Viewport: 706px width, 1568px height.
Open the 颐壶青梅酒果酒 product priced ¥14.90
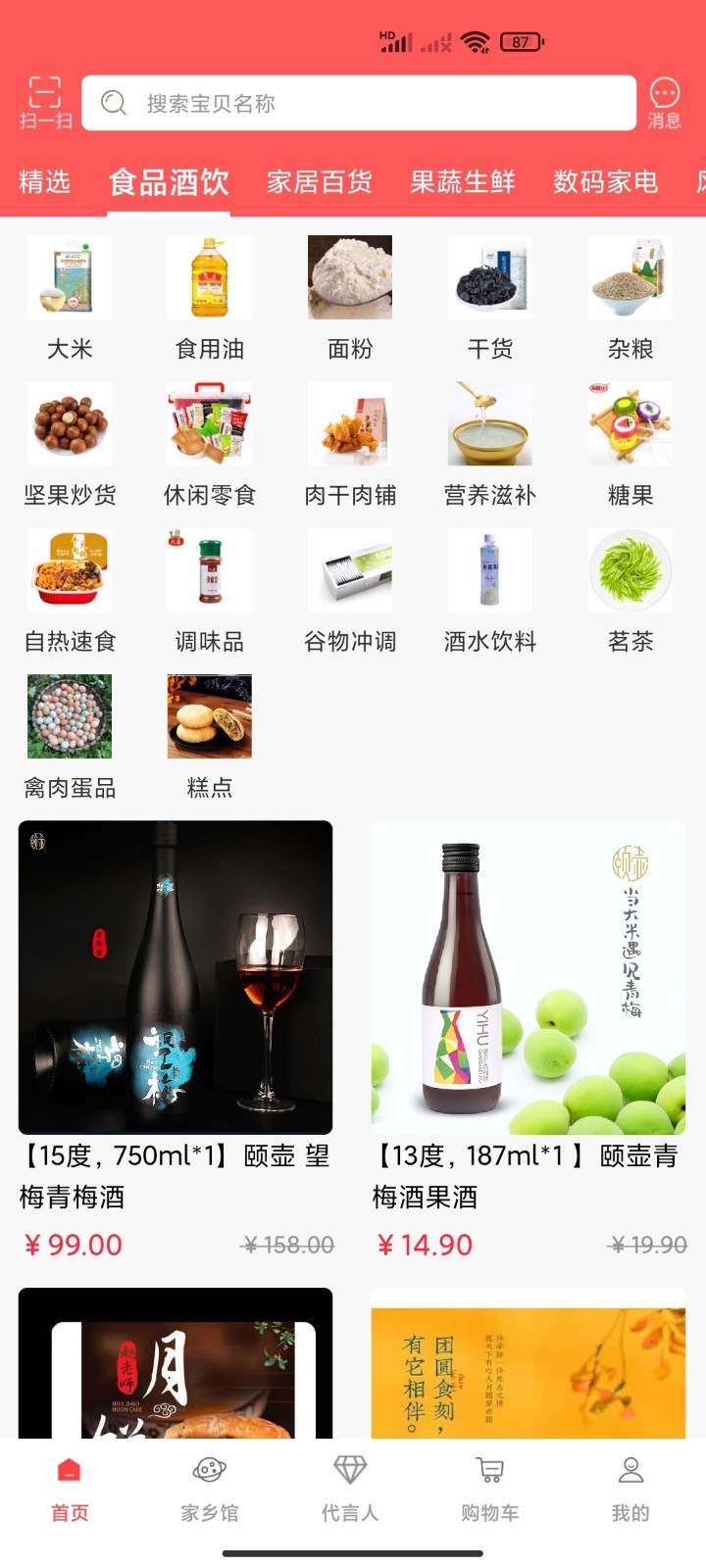coord(529,1041)
